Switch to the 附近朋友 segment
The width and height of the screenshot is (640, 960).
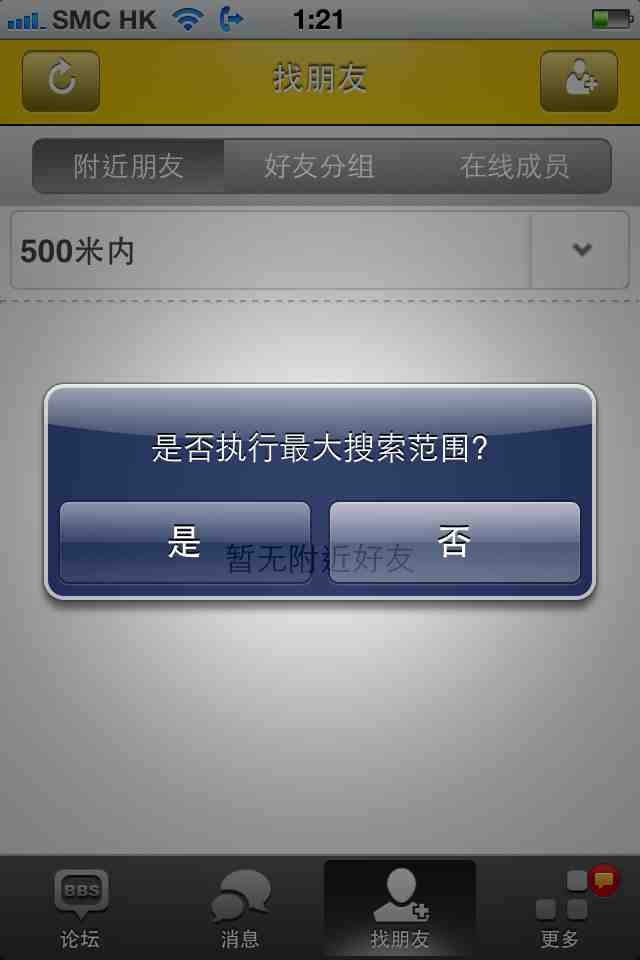[129, 166]
